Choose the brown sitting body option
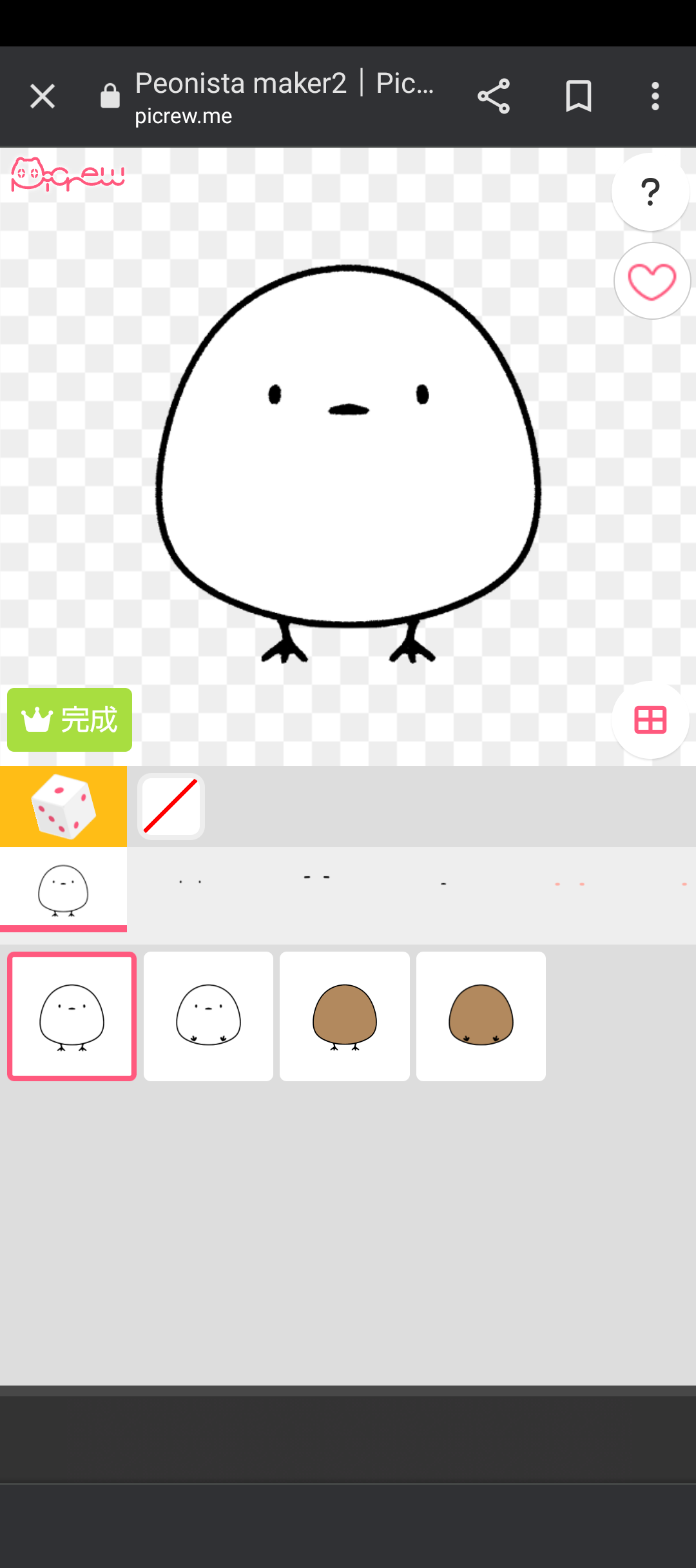Viewport: 696px width, 1568px height. pos(481,1016)
